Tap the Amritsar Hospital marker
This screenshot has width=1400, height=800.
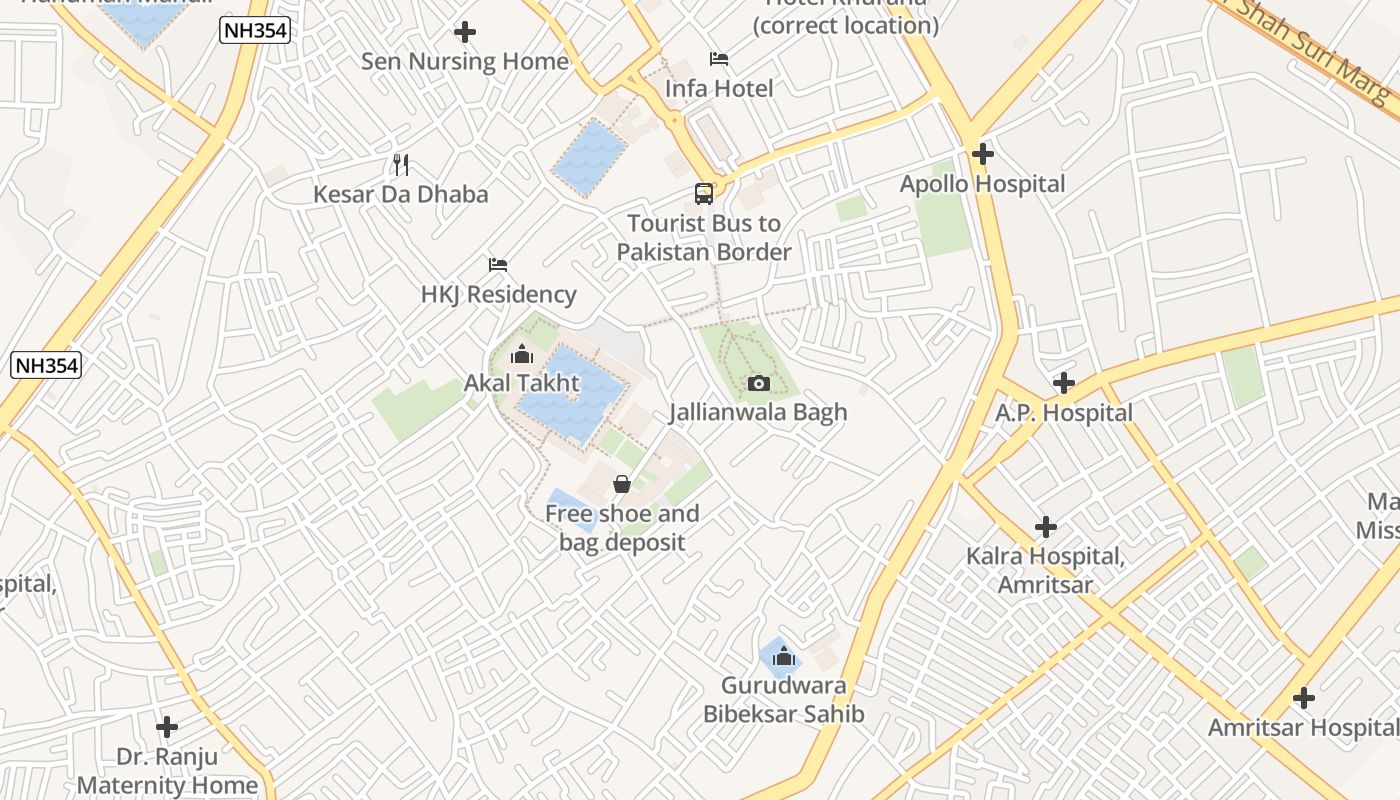click(1303, 698)
